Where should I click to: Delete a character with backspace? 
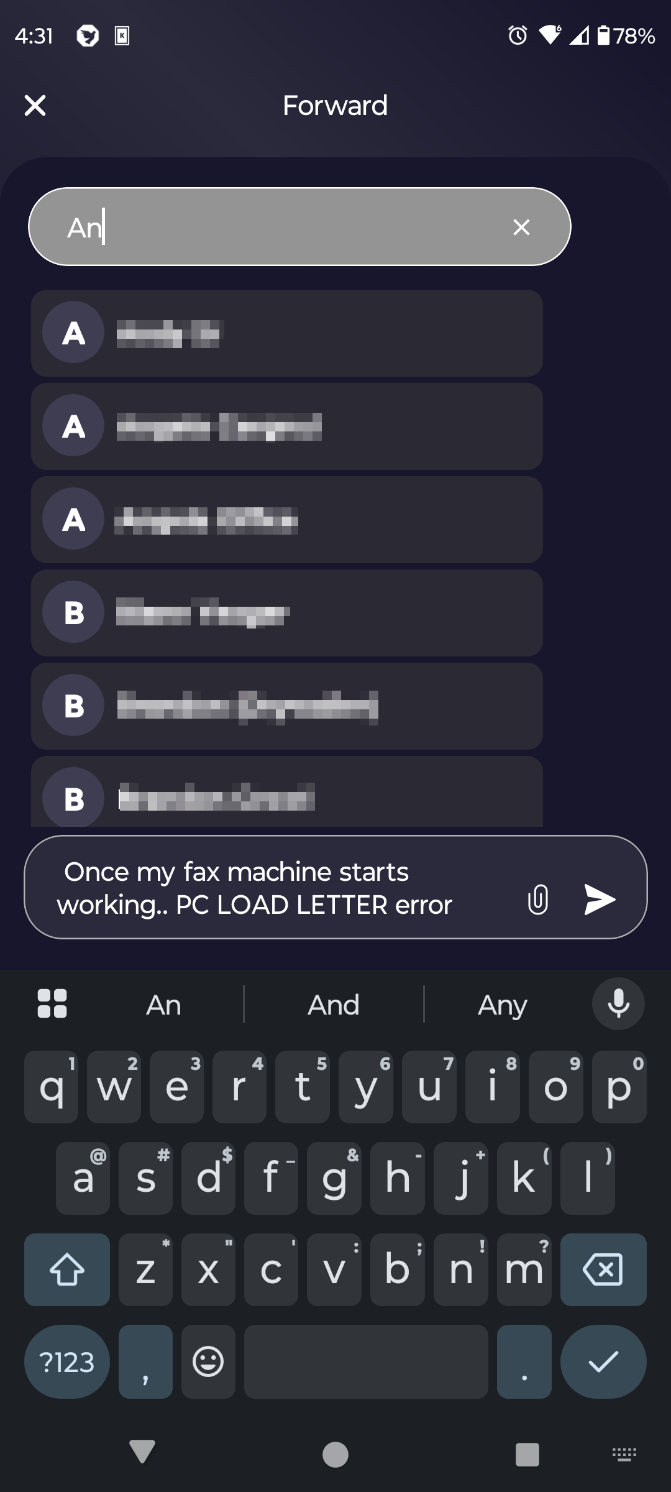pos(602,1270)
